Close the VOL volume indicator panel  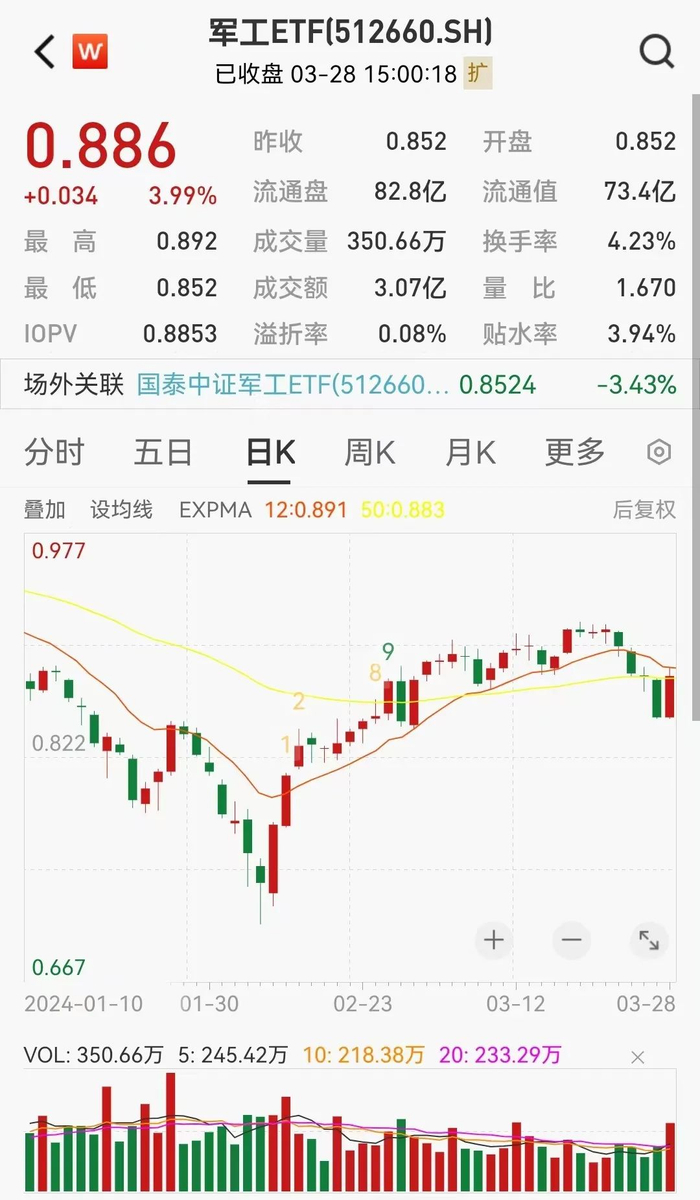pos(638,1057)
